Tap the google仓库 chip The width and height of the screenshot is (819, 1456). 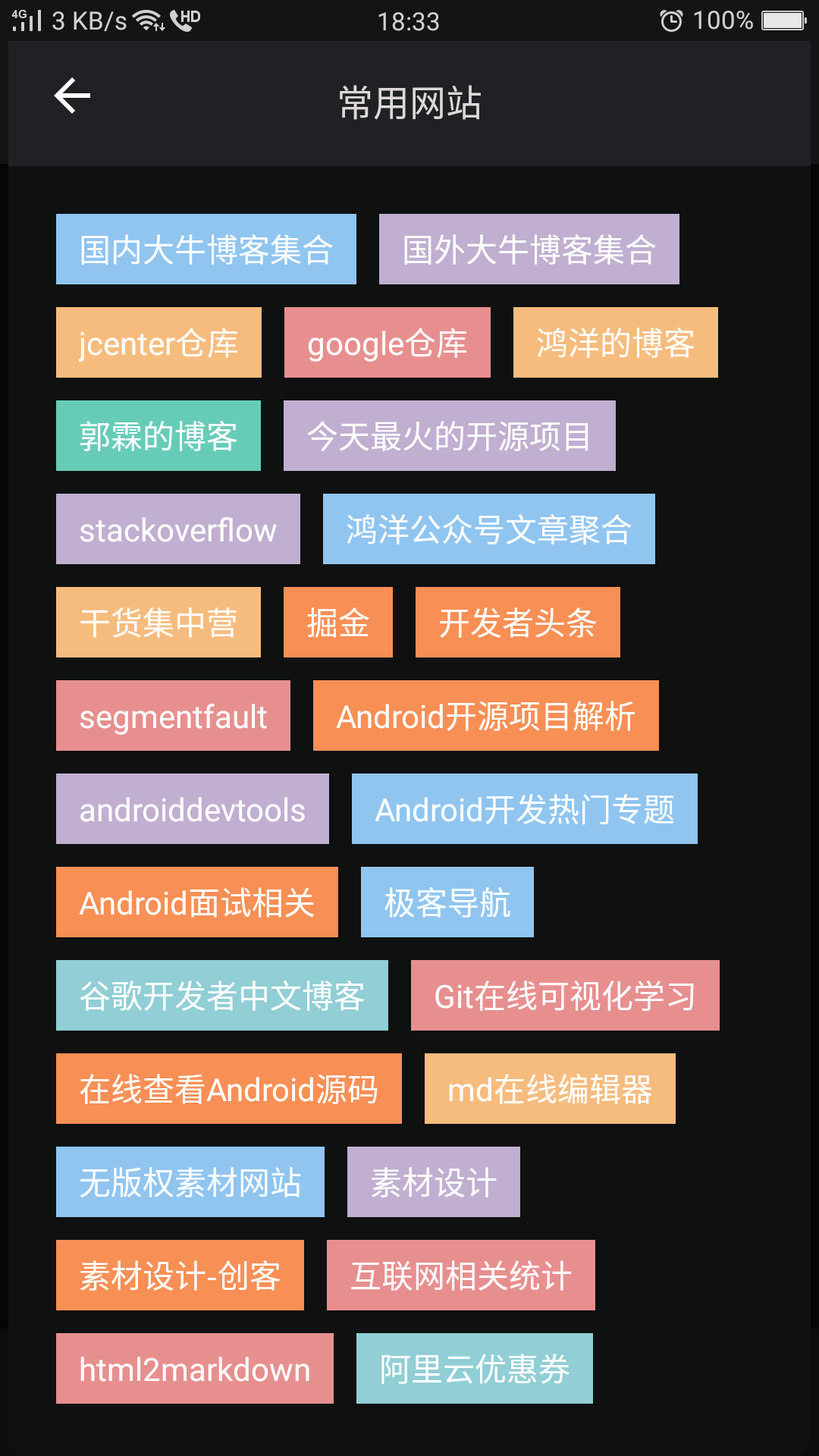coord(387,343)
